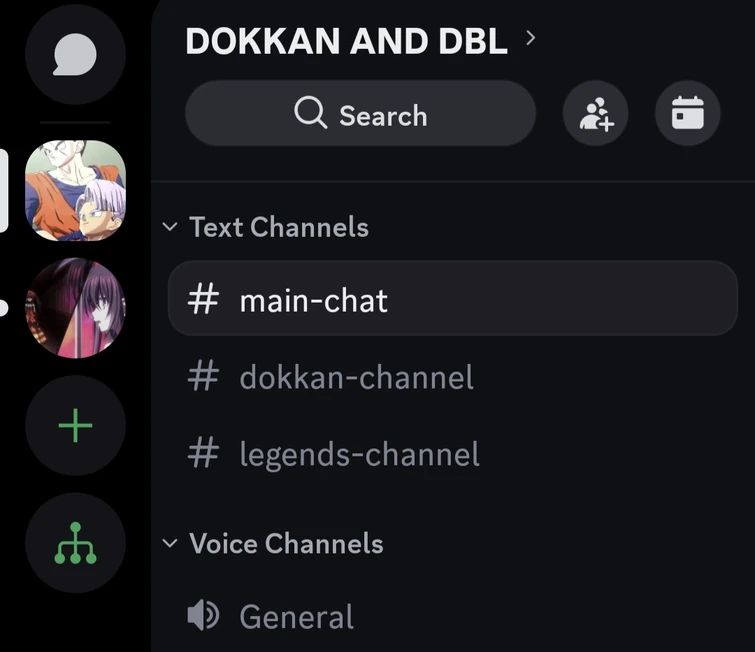755x652 pixels.
Task: Select the Goku and Trunks server icon
Action: click(75, 190)
